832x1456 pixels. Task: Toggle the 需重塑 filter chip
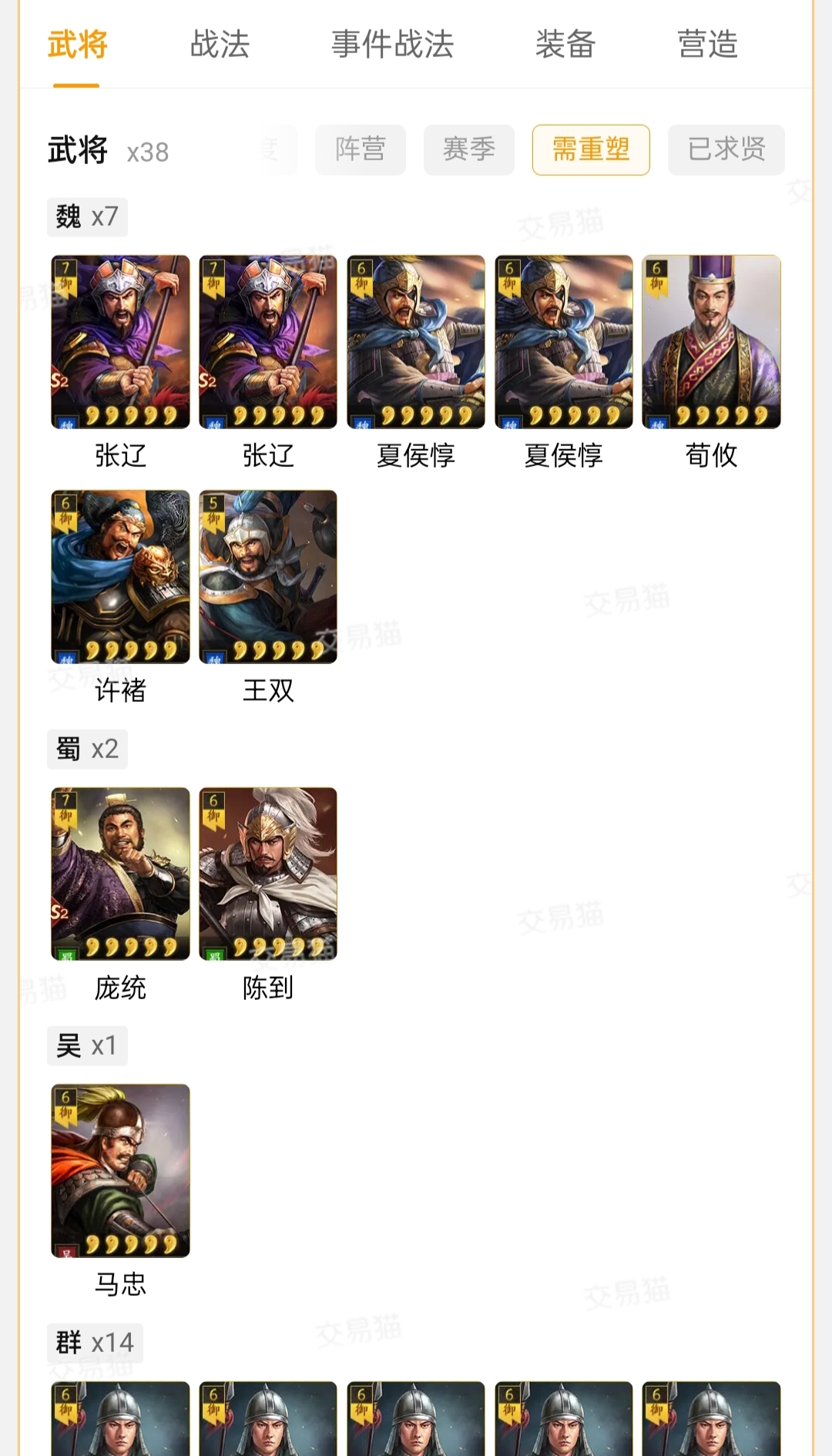591,149
